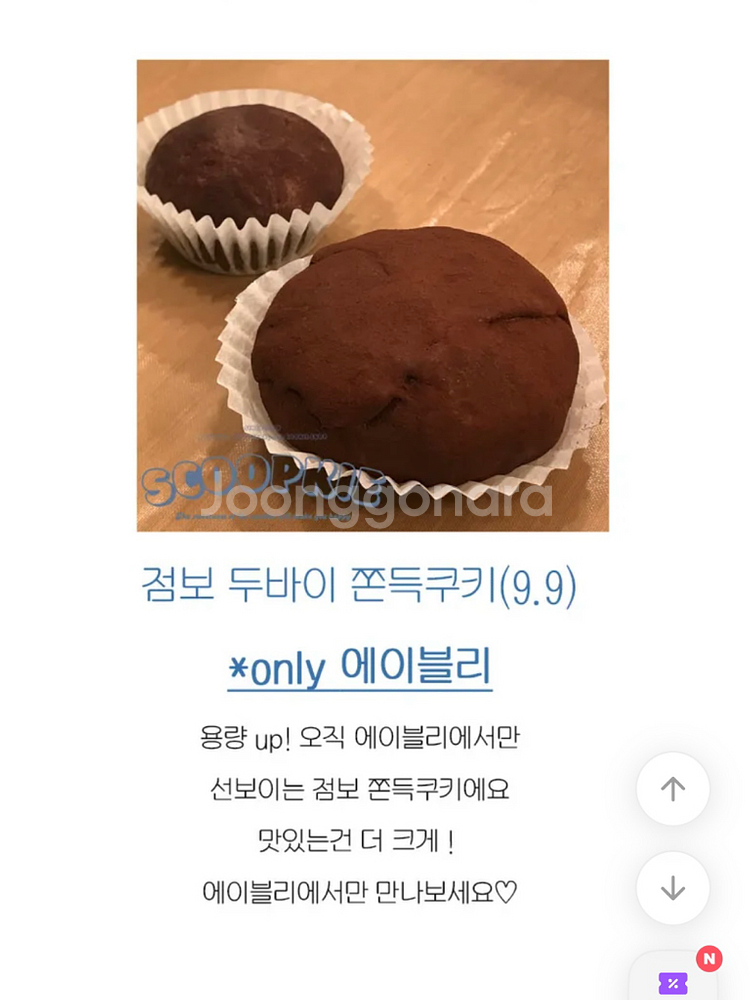
Task: Select the '점보 두바이 쫀득쿠키(9.9)' title
Action: click(372, 589)
